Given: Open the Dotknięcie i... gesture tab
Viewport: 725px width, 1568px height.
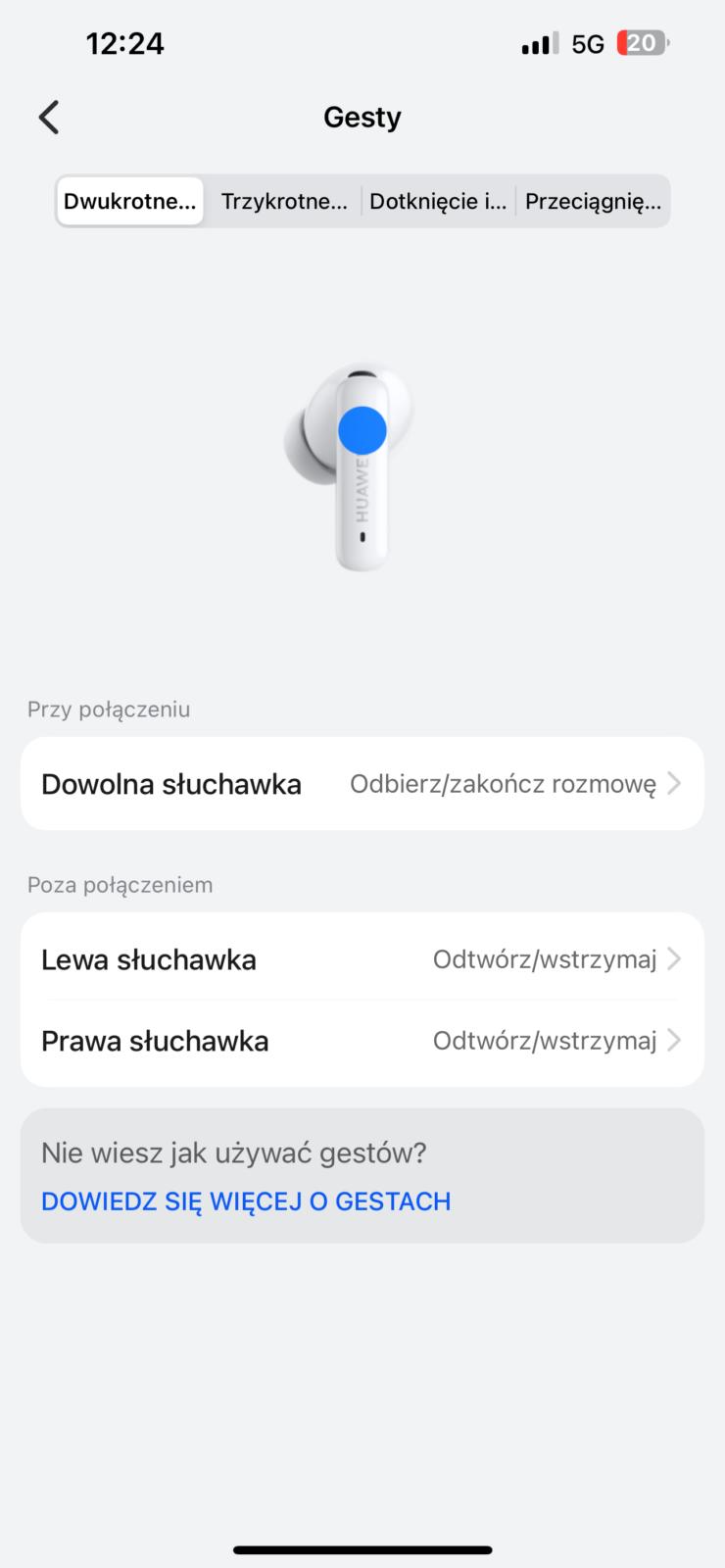Looking at the screenshot, I should click(x=438, y=202).
